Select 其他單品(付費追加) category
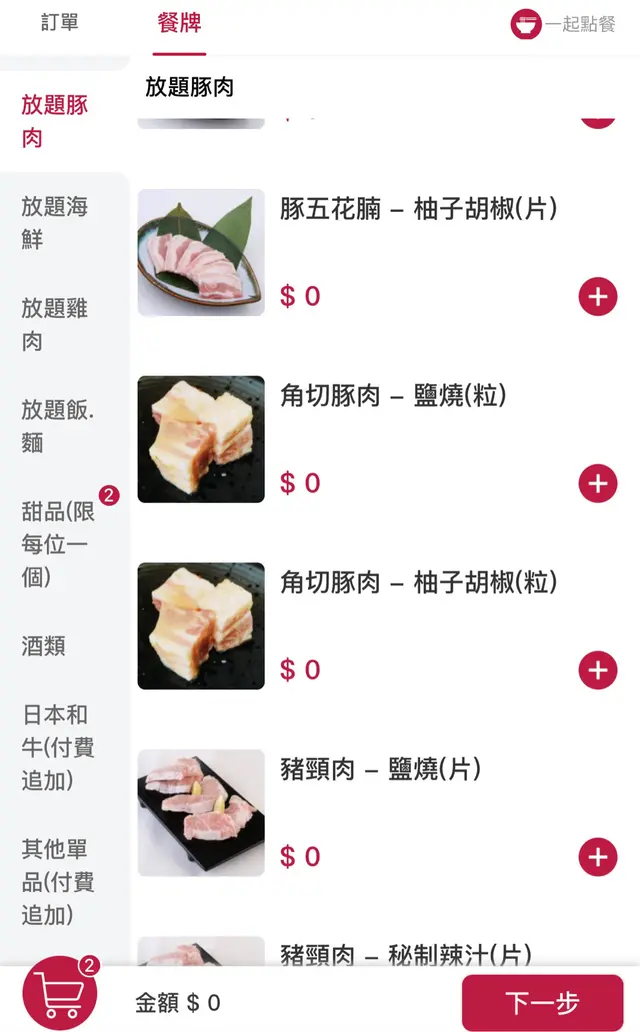Screen dimensions: 640x1032 click(57, 882)
